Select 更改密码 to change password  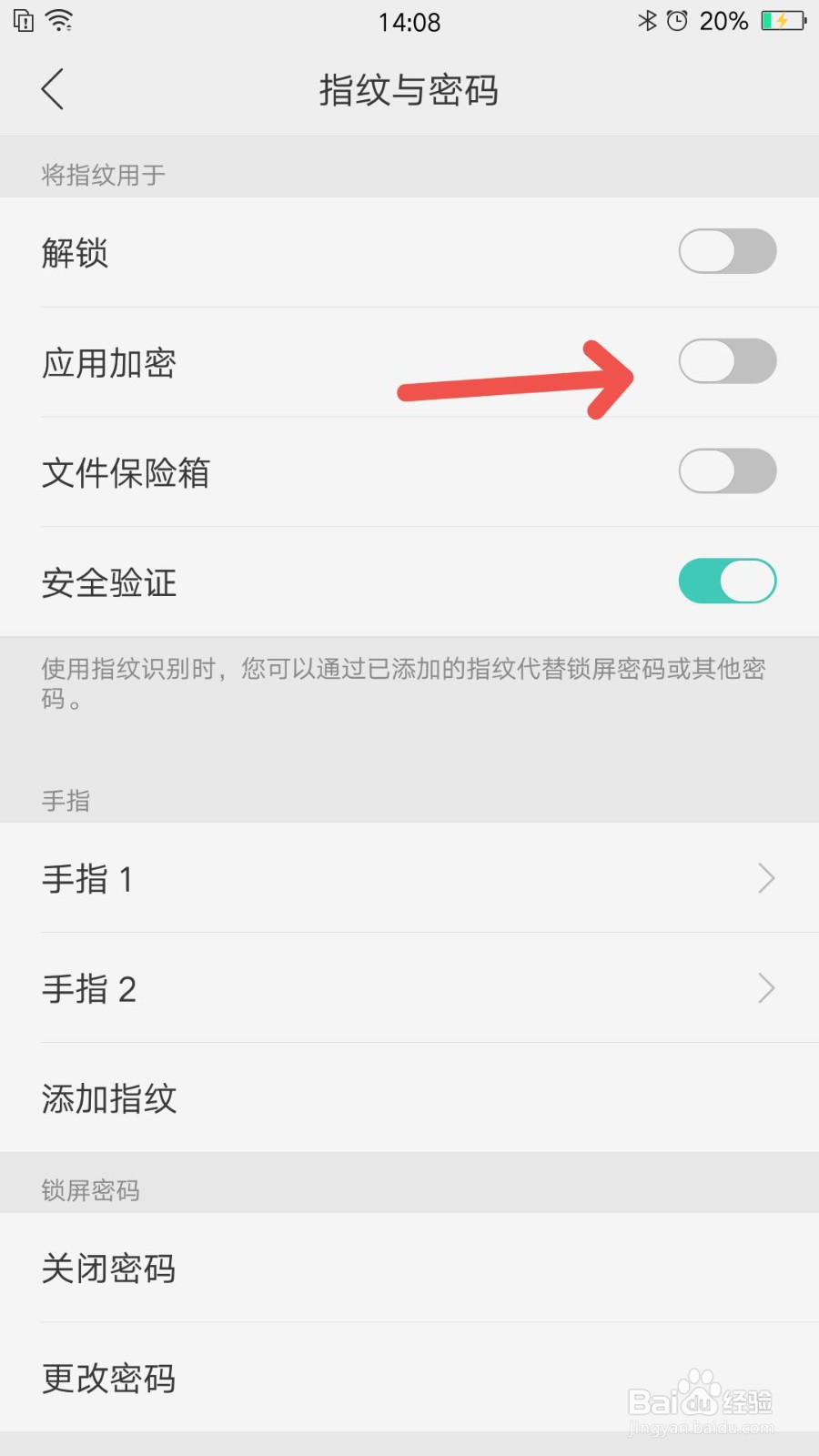tap(108, 1379)
